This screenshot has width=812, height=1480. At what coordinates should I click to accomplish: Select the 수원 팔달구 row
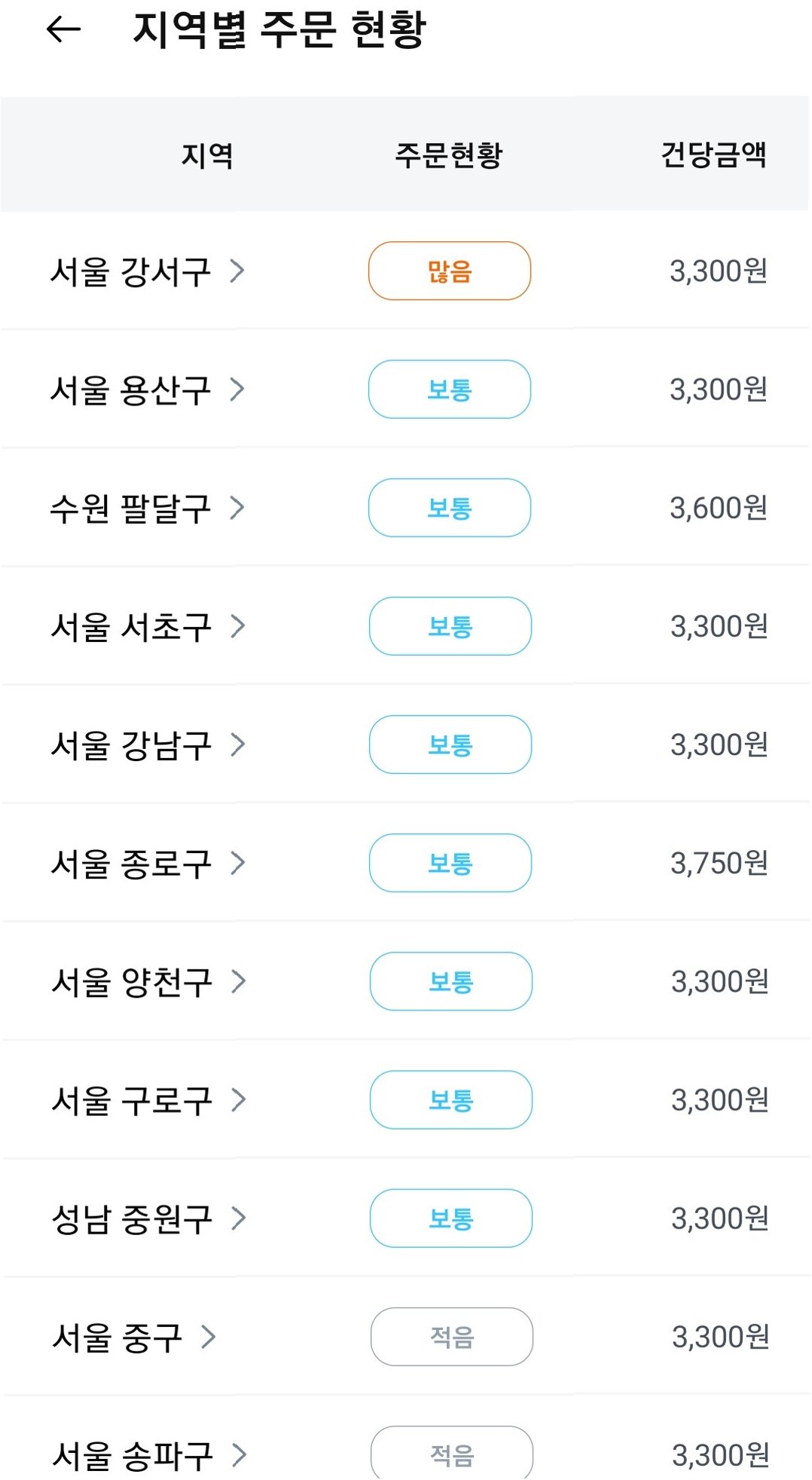click(x=147, y=508)
